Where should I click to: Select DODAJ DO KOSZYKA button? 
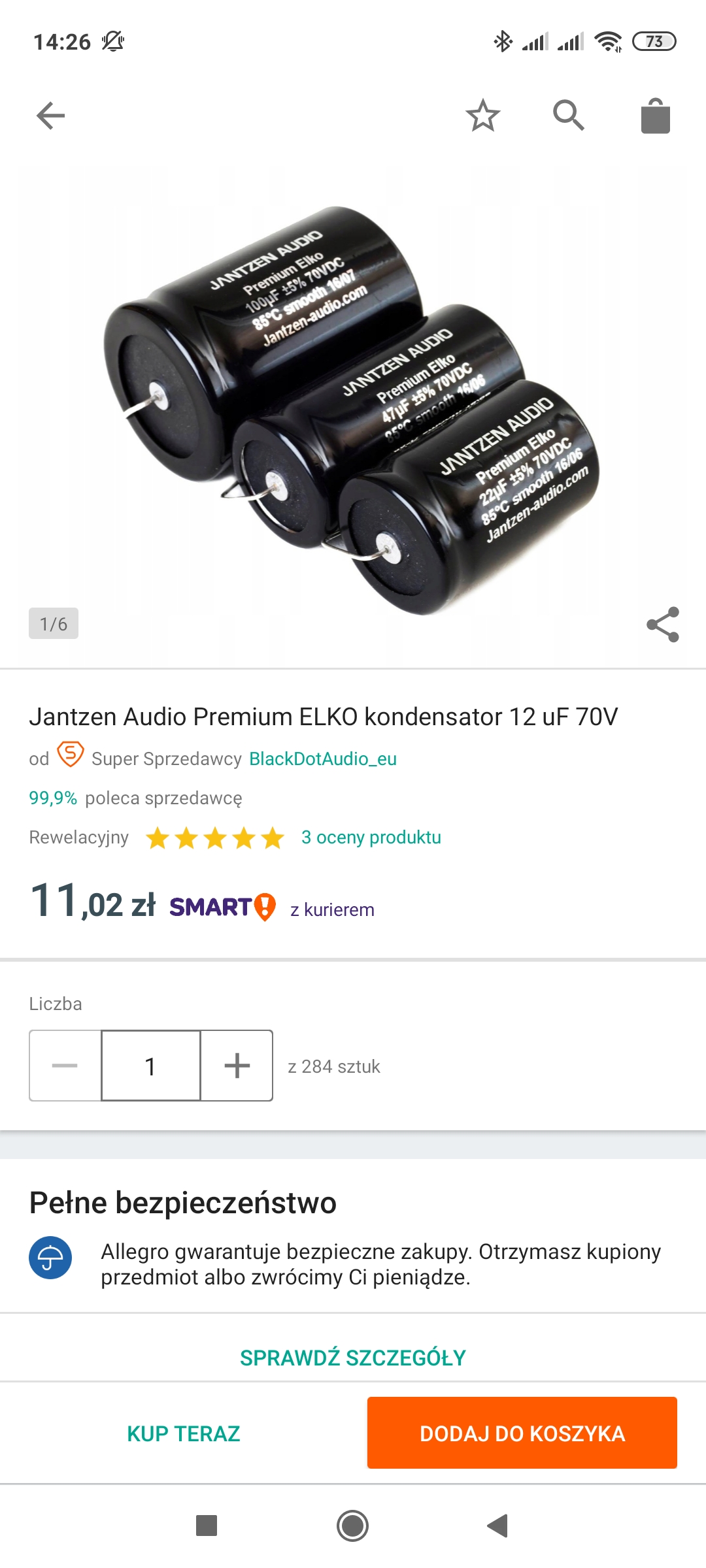[x=522, y=1433]
